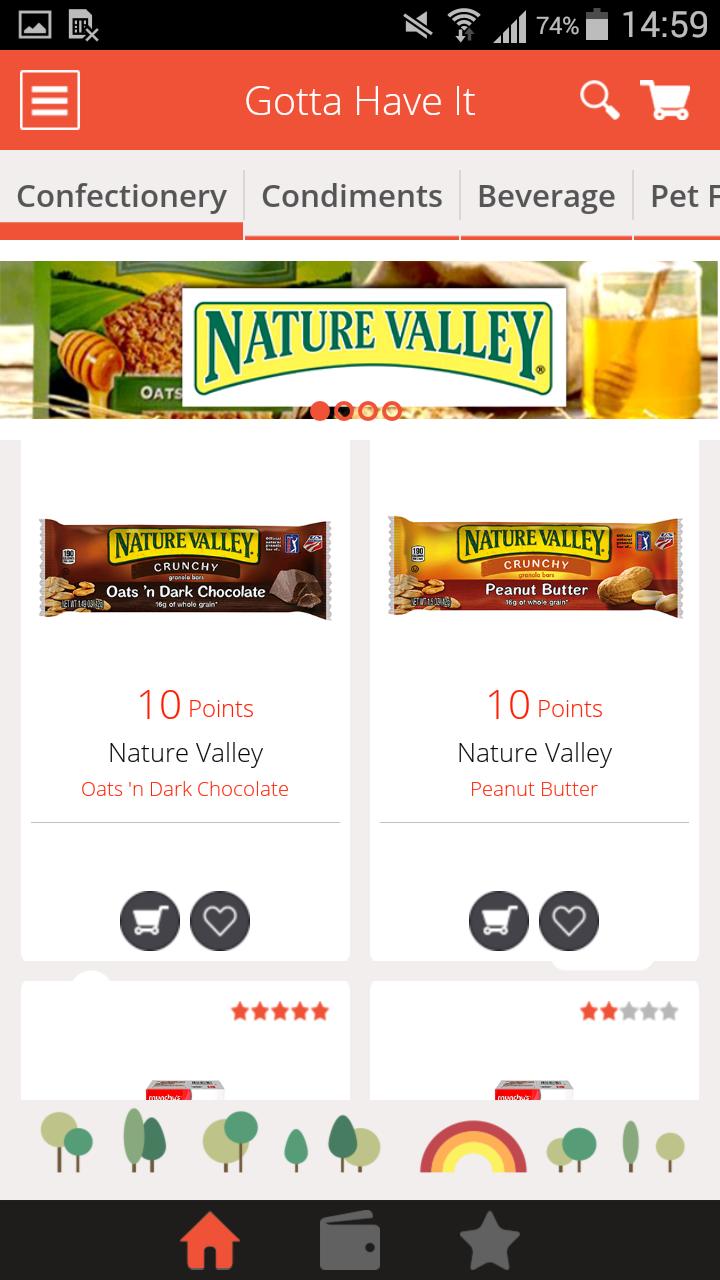Favorite the Peanut Butter bar
The width and height of the screenshot is (720, 1280).
click(569, 921)
